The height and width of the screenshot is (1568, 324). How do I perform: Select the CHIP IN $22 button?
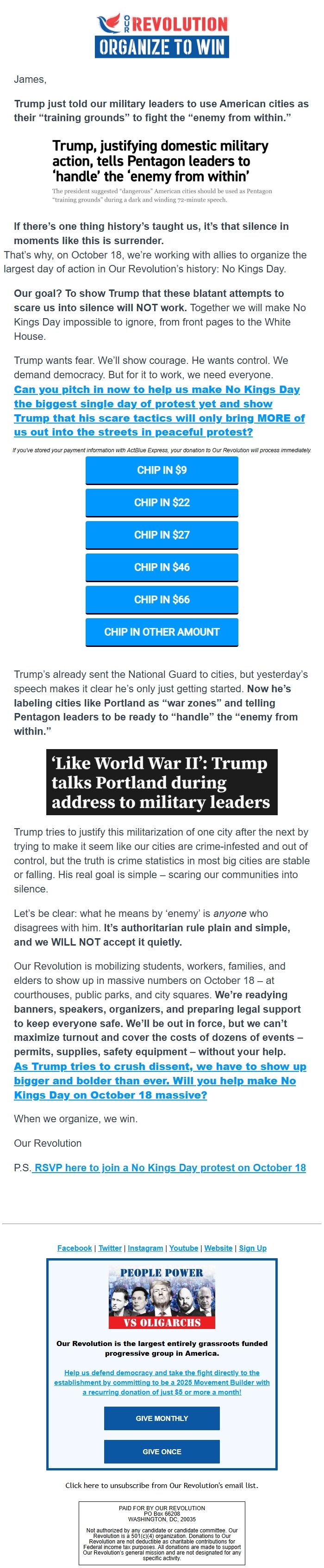click(x=162, y=502)
